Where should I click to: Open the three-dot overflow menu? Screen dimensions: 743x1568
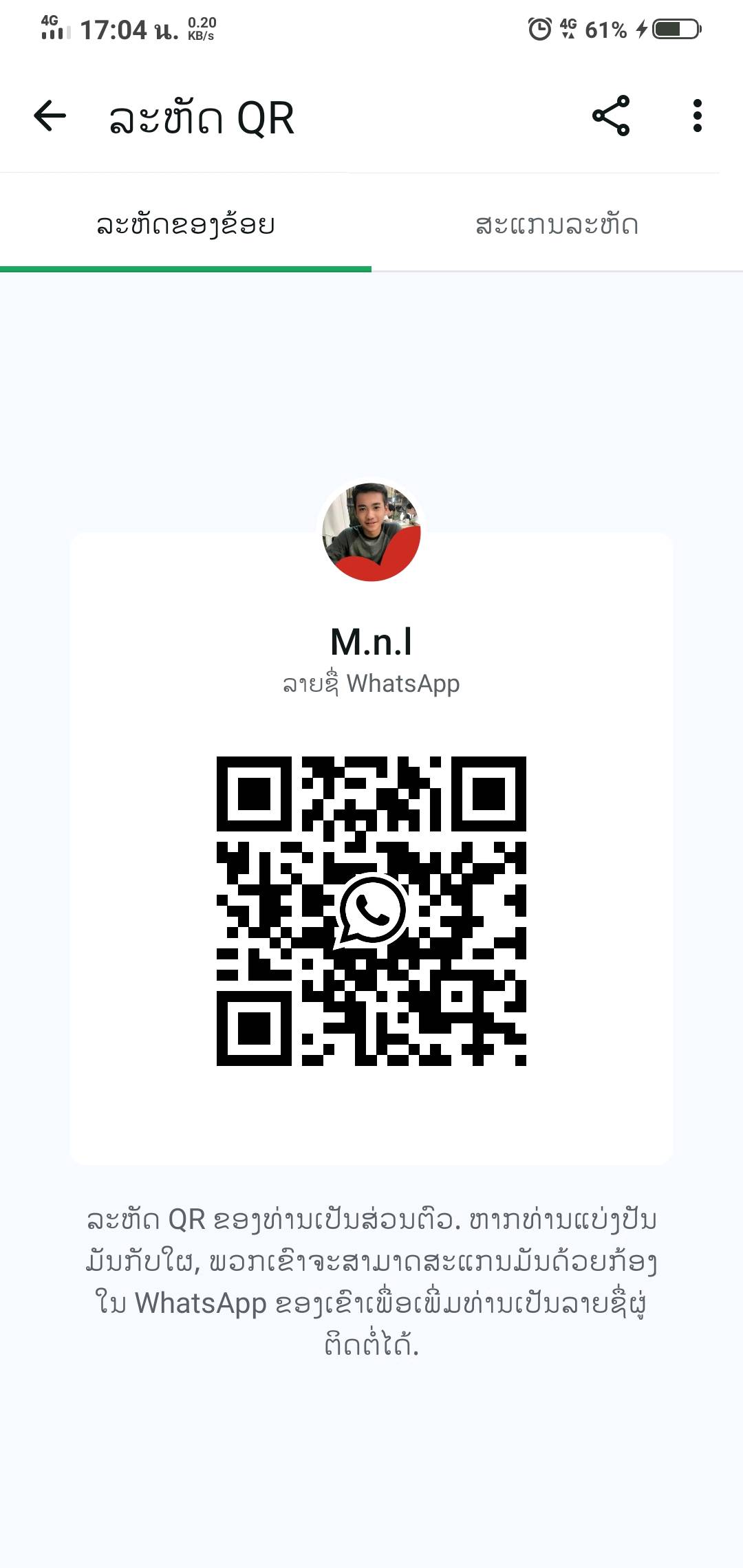697,116
